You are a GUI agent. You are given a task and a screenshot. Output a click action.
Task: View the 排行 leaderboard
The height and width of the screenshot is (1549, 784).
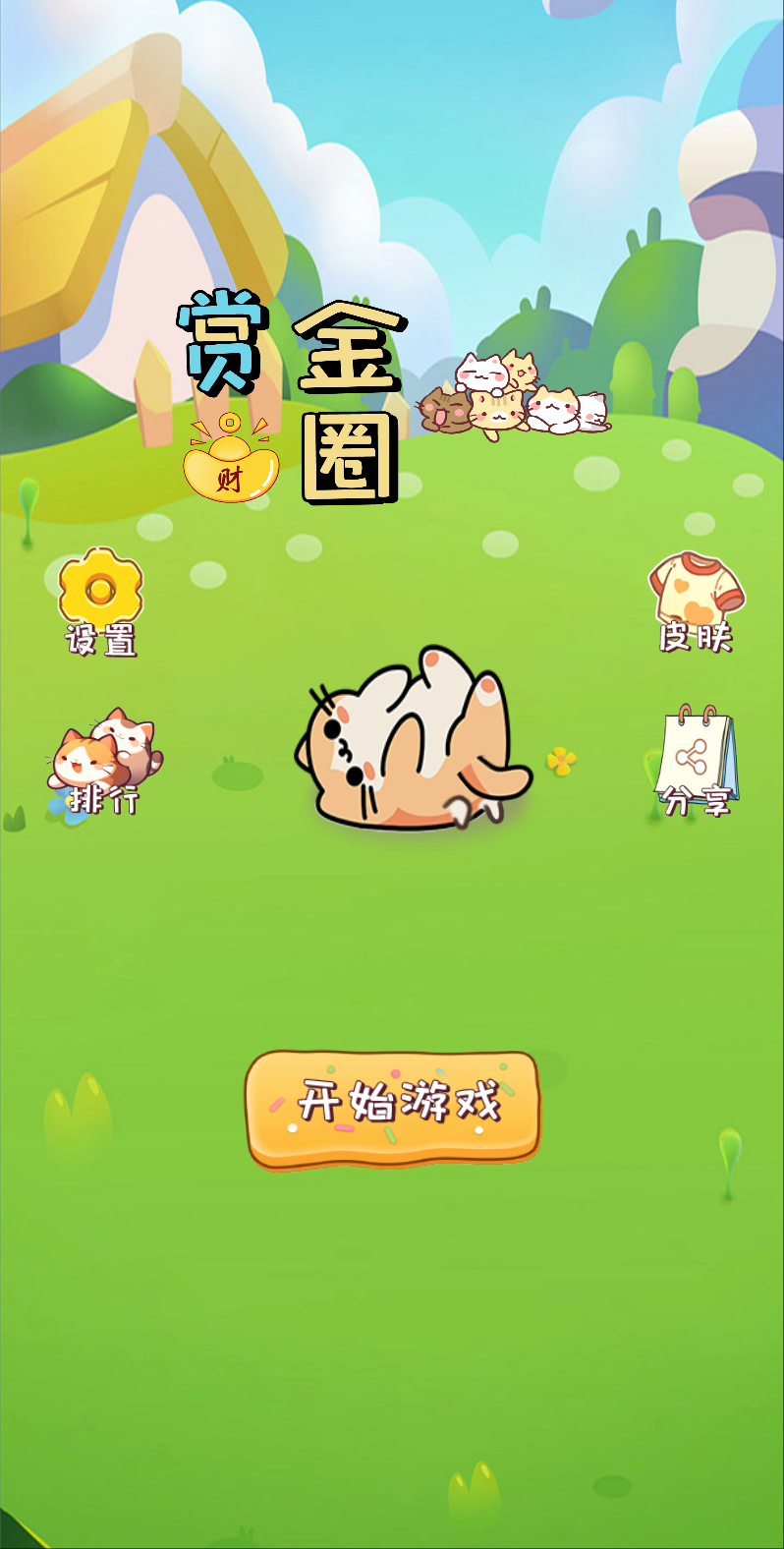click(104, 763)
